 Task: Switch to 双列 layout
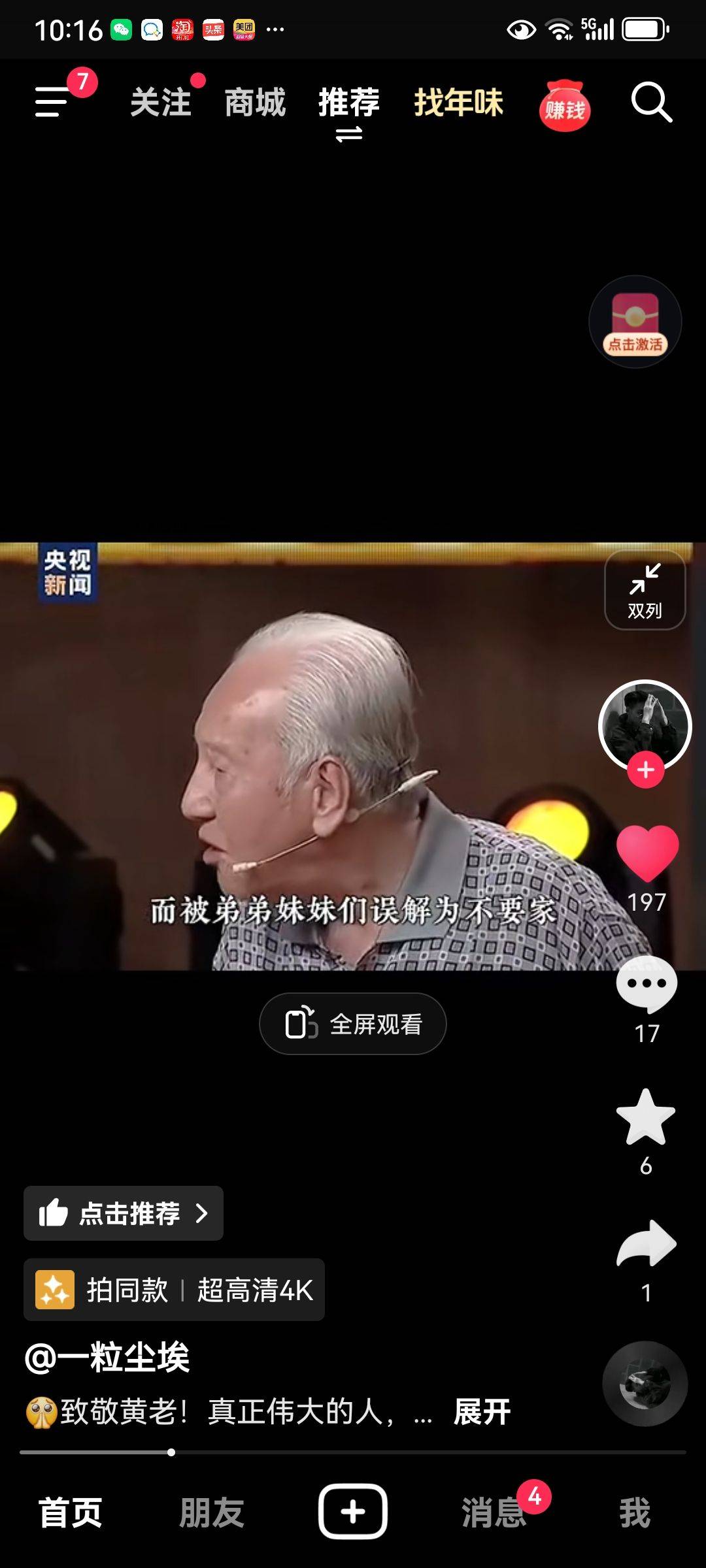pos(645,590)
